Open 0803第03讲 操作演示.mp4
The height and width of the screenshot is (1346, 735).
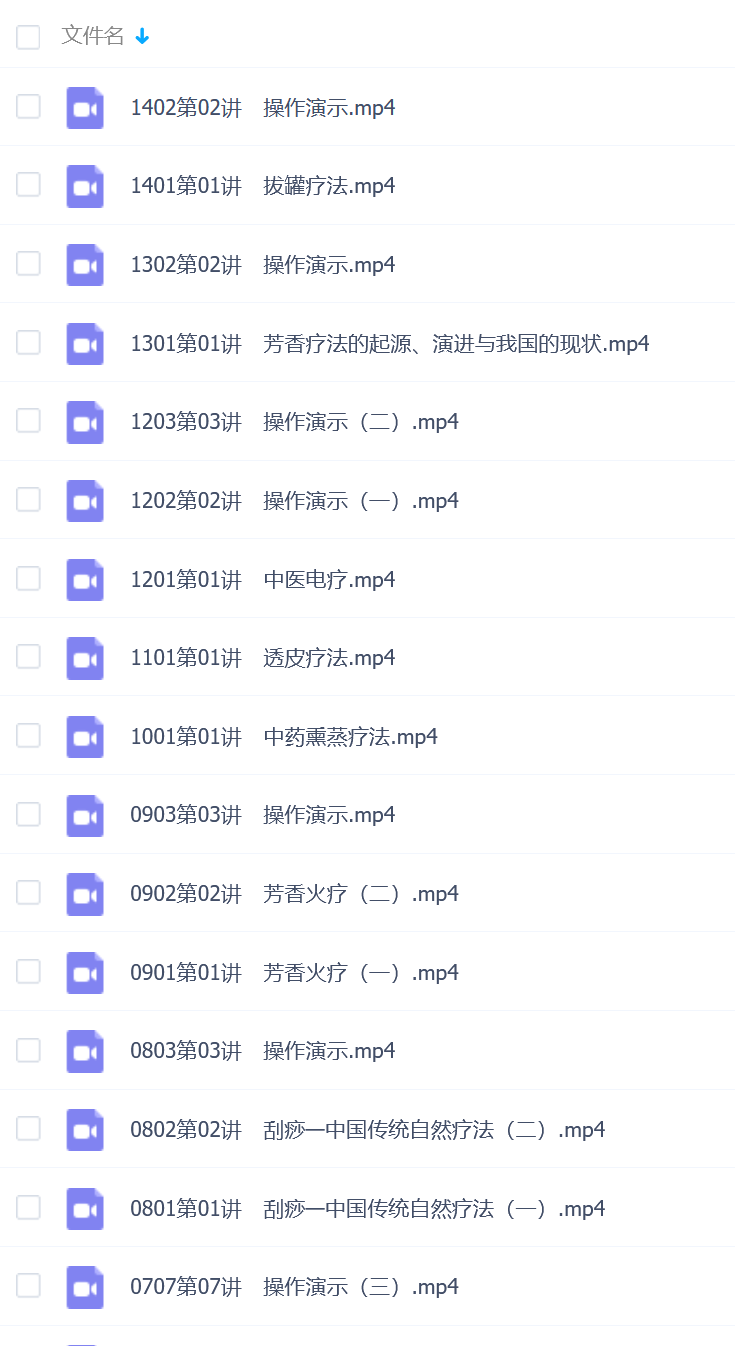pos(262,1051)
